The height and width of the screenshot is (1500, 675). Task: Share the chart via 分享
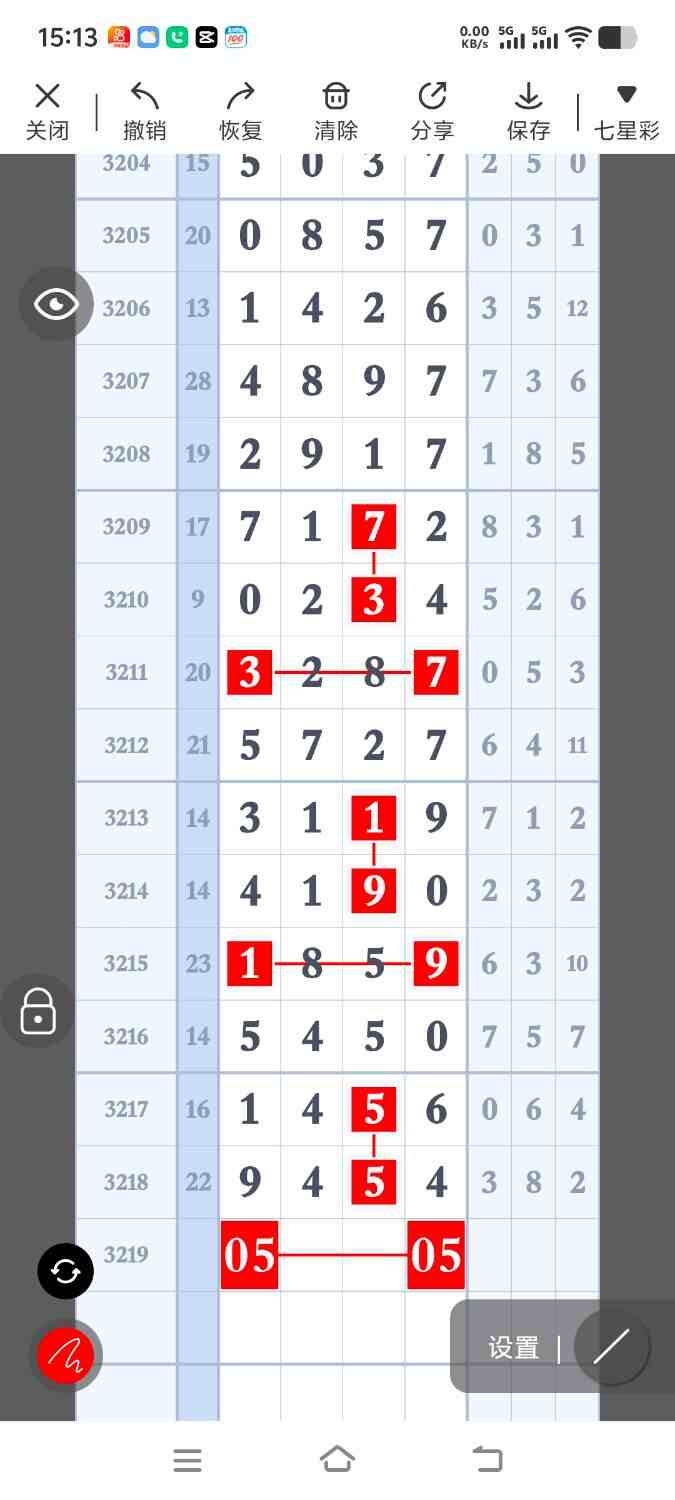[432, 110]
